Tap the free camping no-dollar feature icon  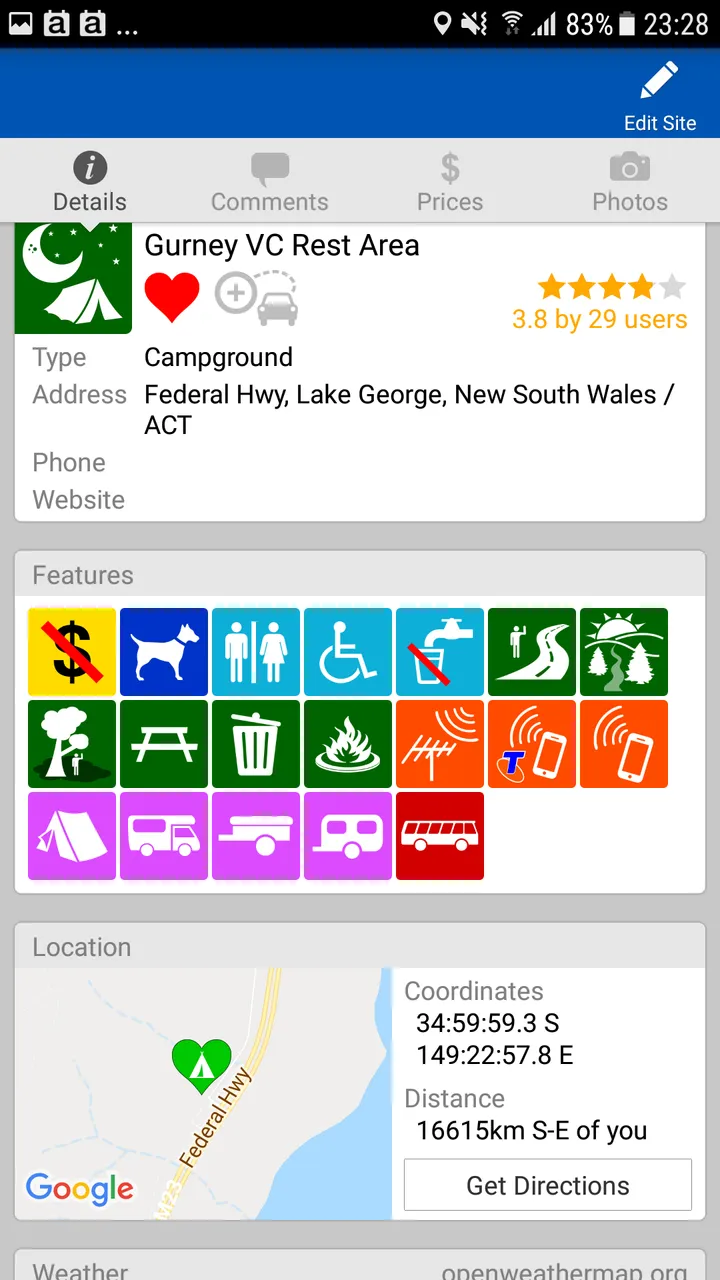pos(72,652)
